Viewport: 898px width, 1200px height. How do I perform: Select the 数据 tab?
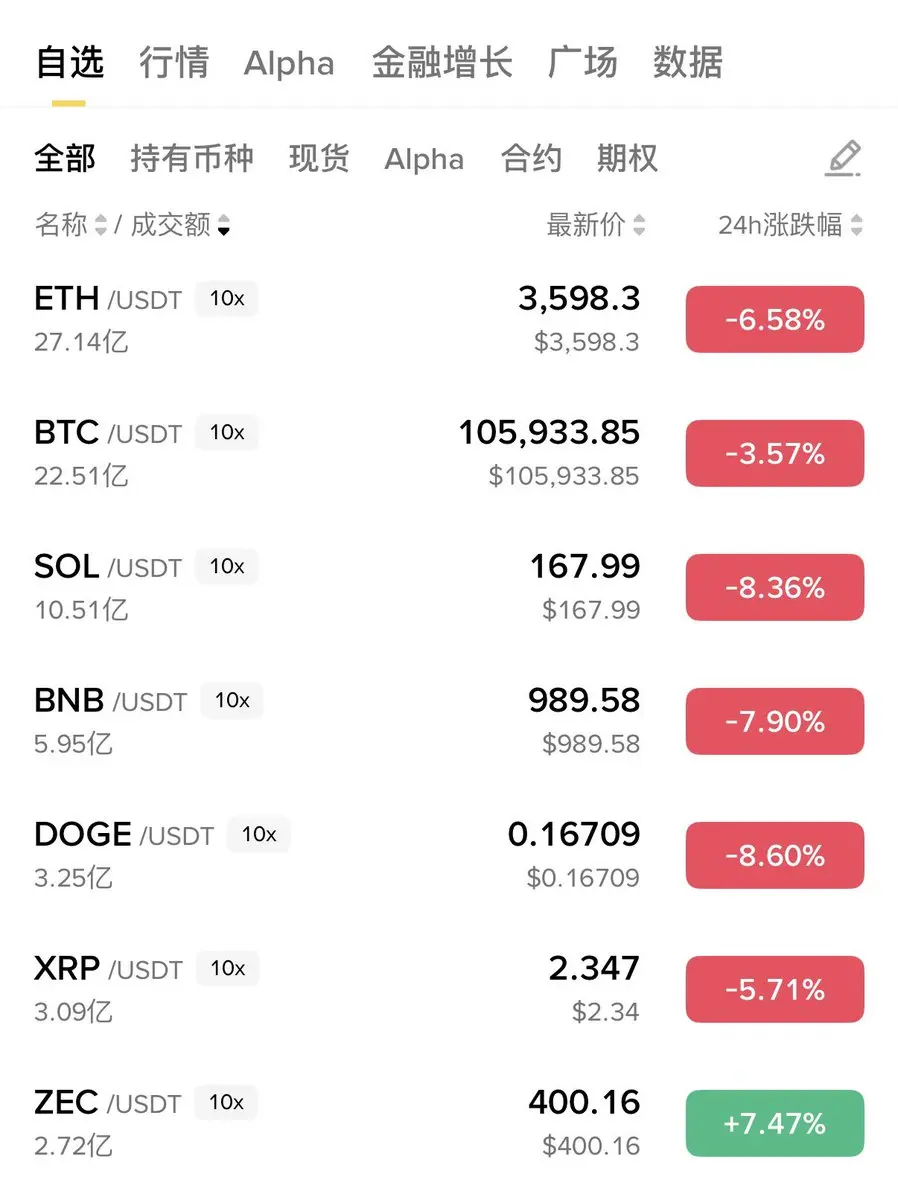[x=688, y=62]
